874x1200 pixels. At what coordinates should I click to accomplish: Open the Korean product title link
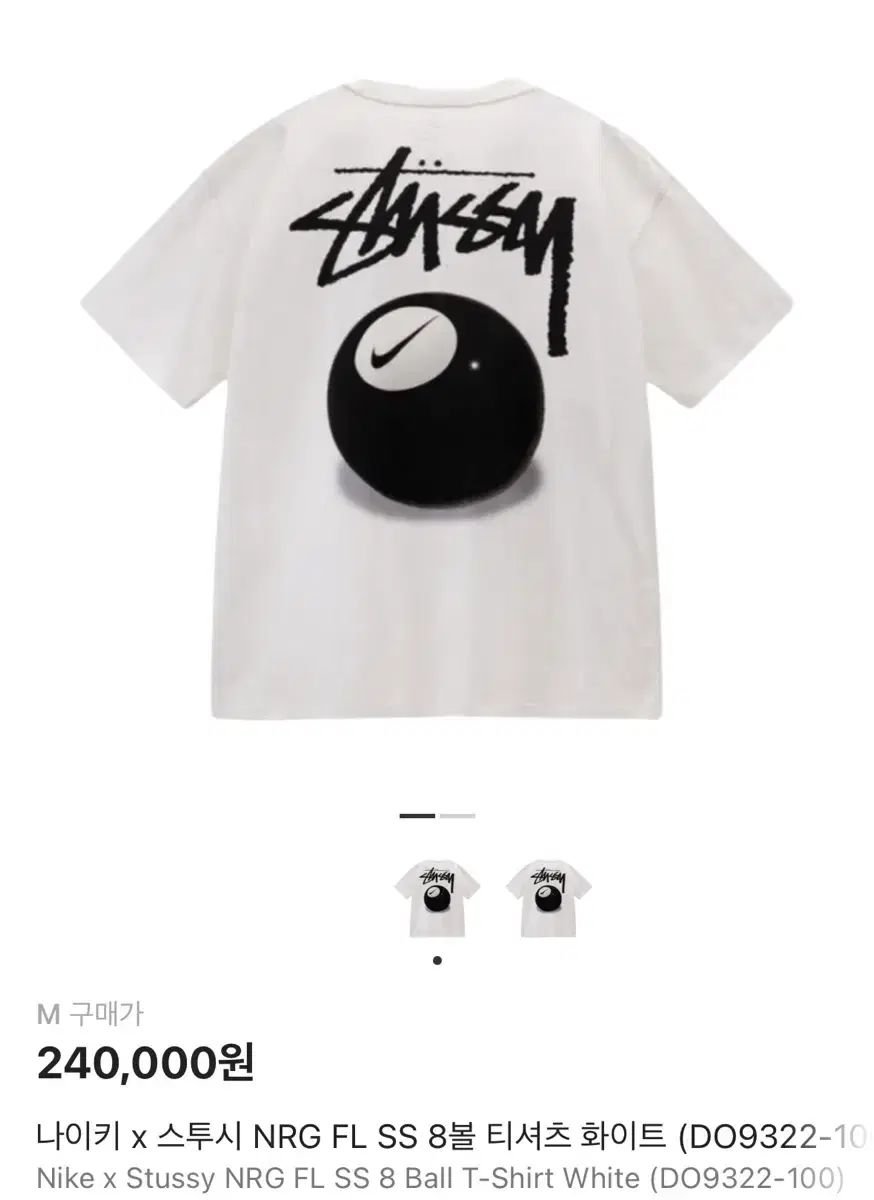point(400,1130)
